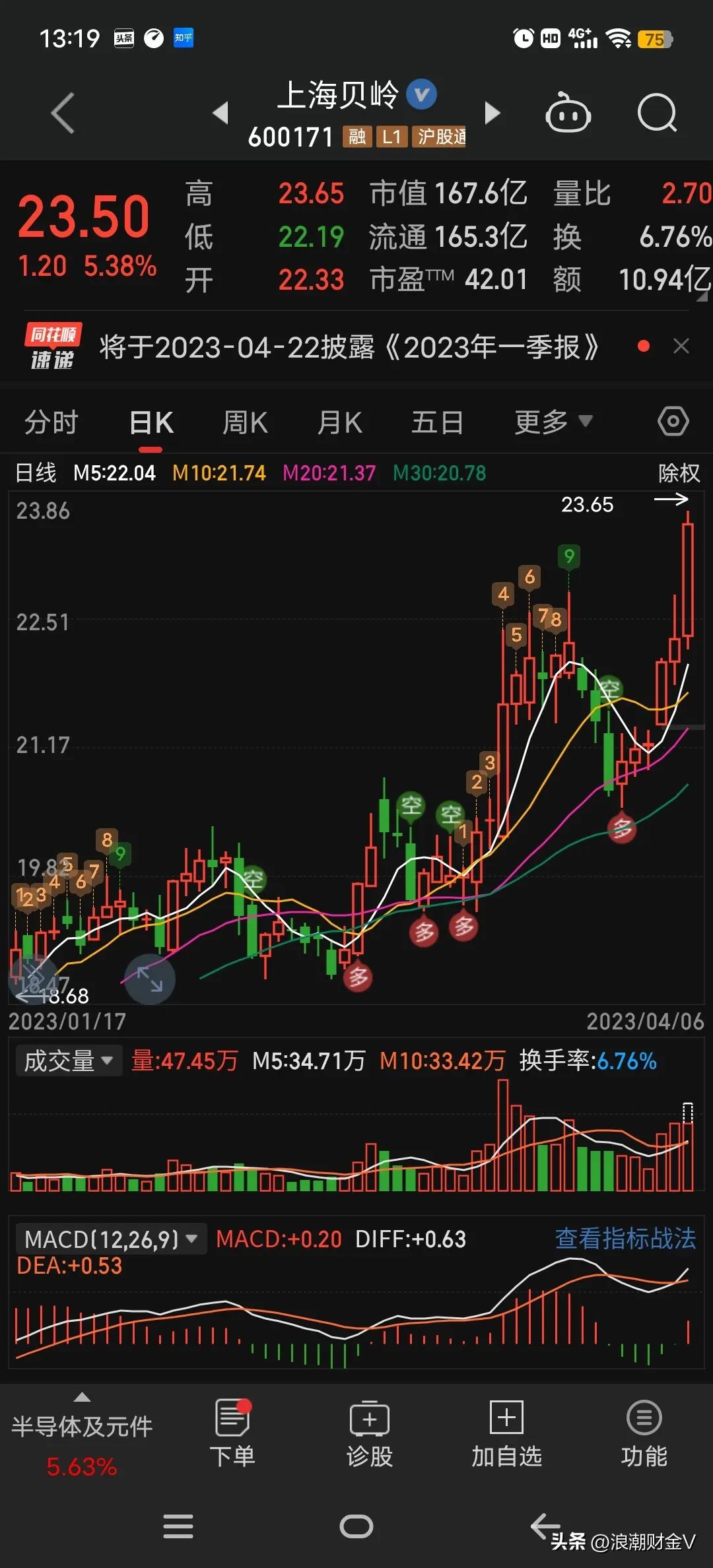Open chart settings via the target icon

tap(673, 420)
